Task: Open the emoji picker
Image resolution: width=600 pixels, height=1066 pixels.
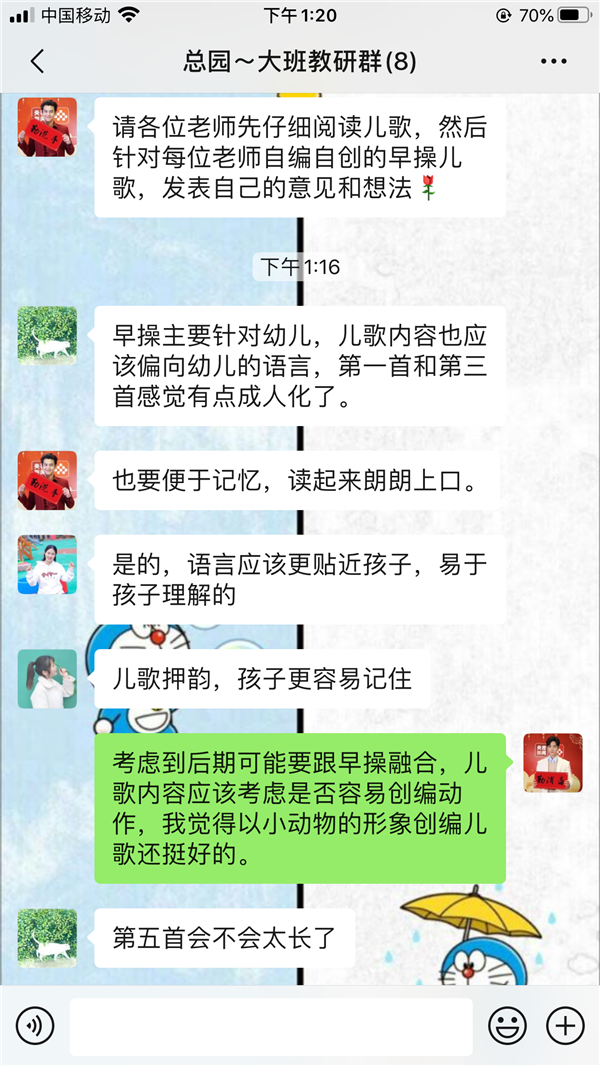Action: click(507, 1026)
